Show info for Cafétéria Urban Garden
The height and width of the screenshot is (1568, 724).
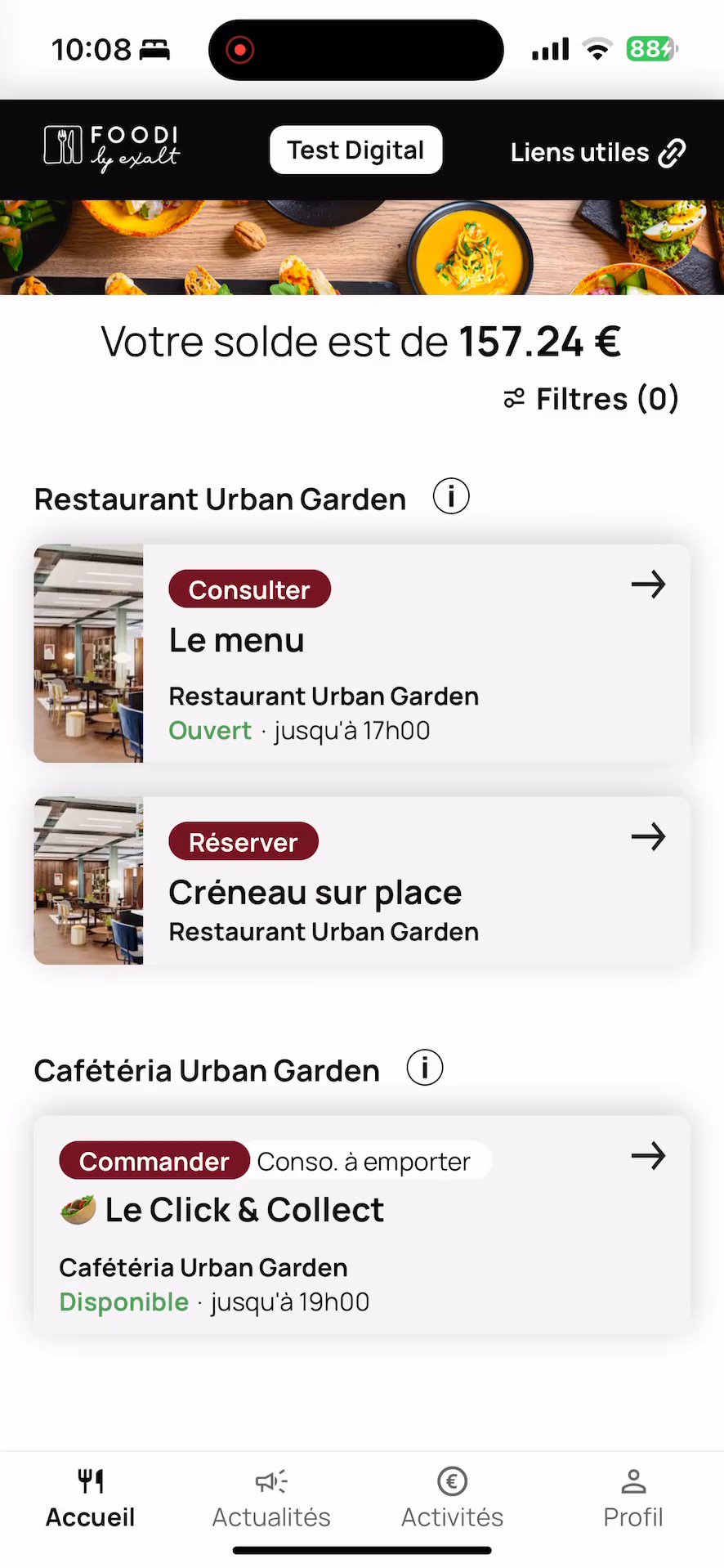[425, 1068]
